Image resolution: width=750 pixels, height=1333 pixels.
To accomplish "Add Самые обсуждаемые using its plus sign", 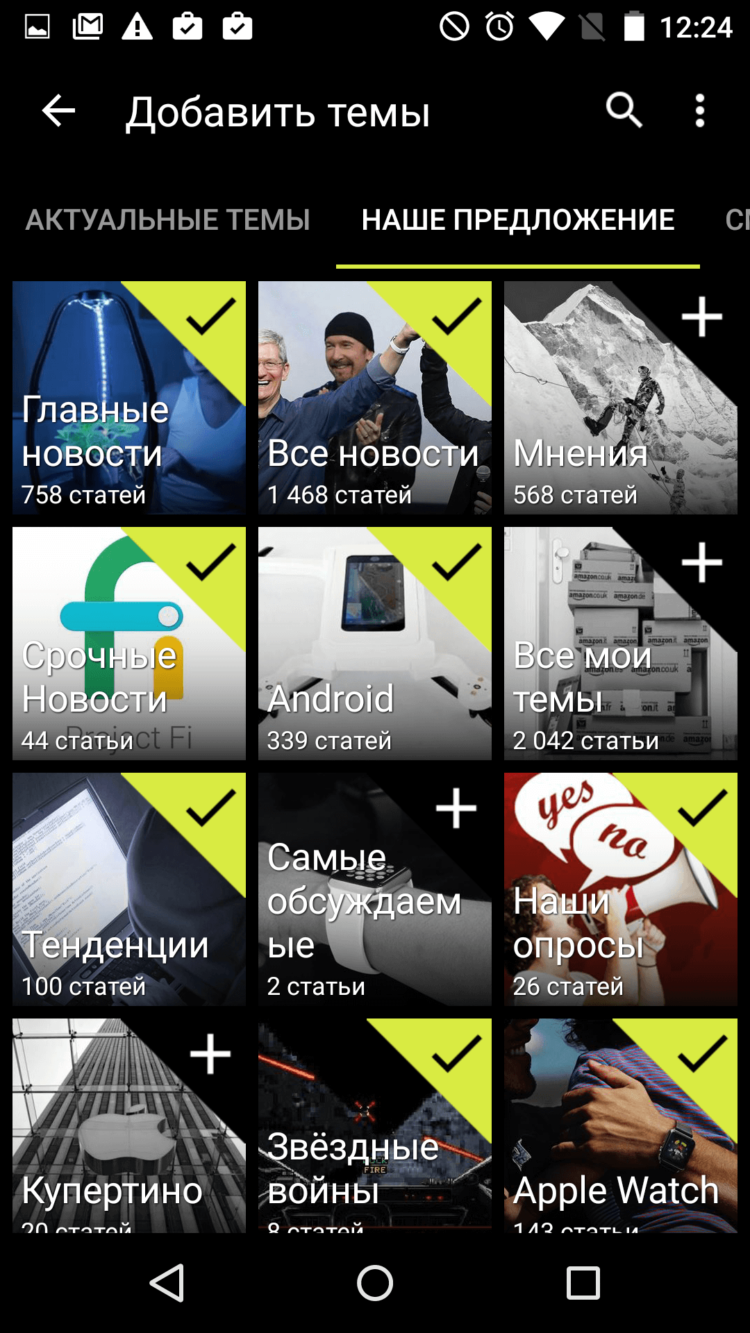I will click(x=457, y=806).
